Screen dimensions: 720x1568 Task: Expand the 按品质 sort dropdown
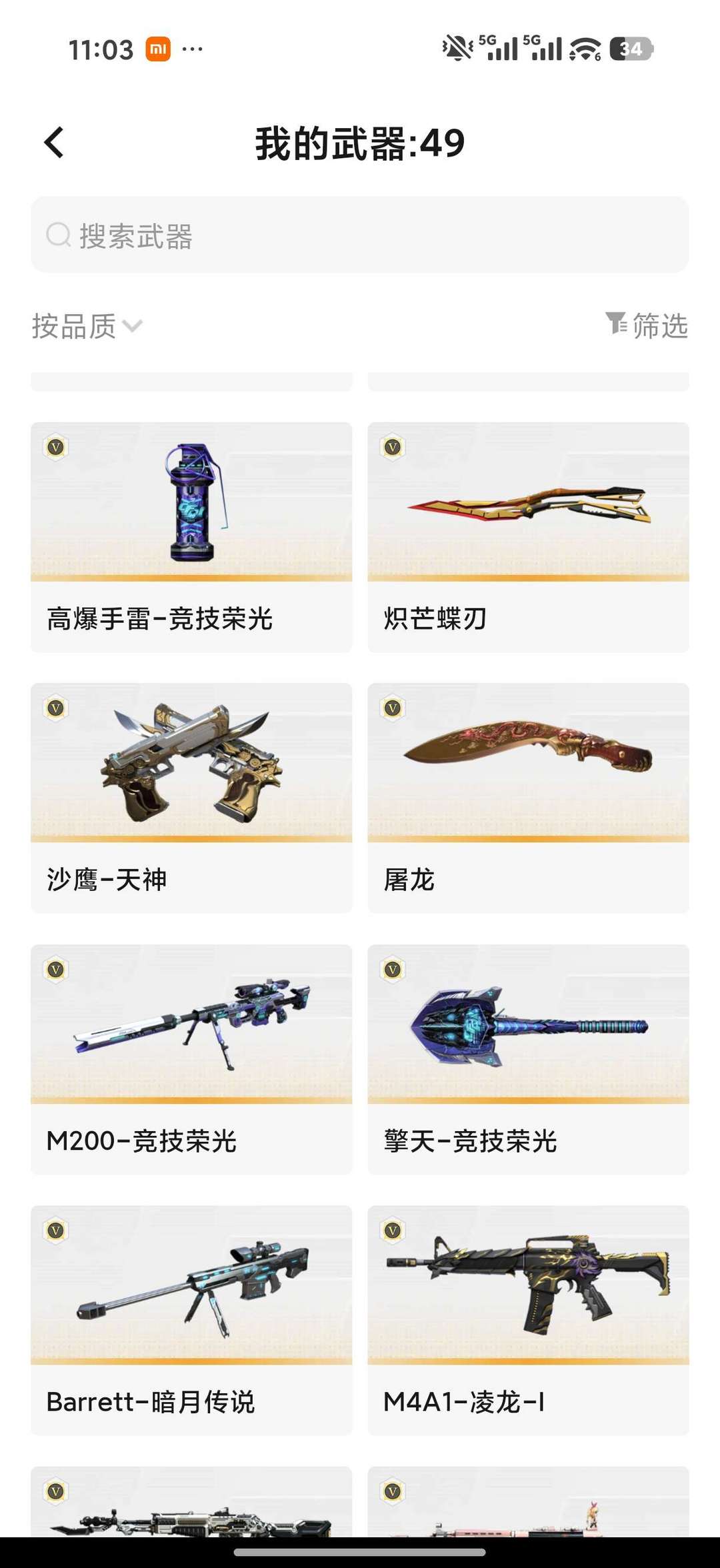pyautogui.click(x=87, y=326)
